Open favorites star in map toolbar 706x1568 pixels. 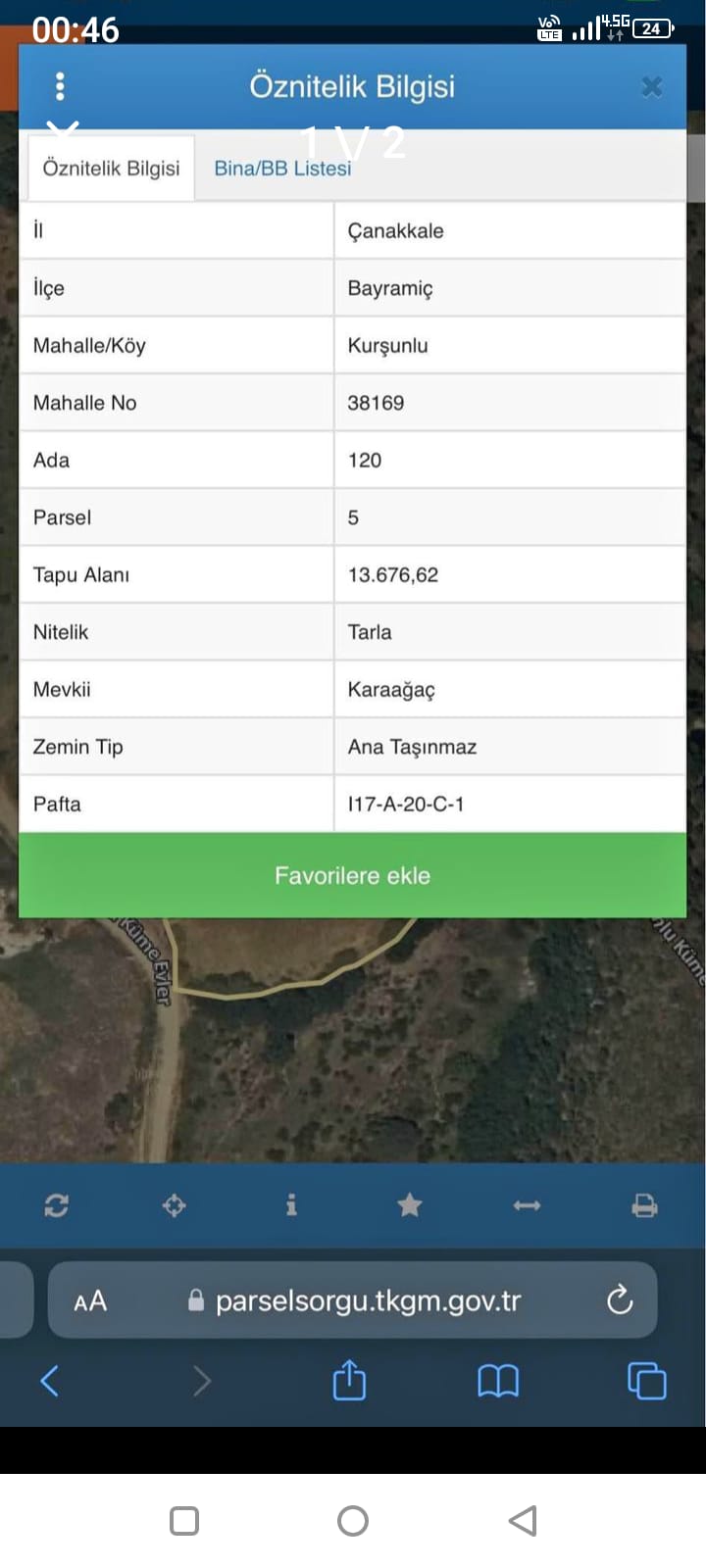pos(410,1205)
